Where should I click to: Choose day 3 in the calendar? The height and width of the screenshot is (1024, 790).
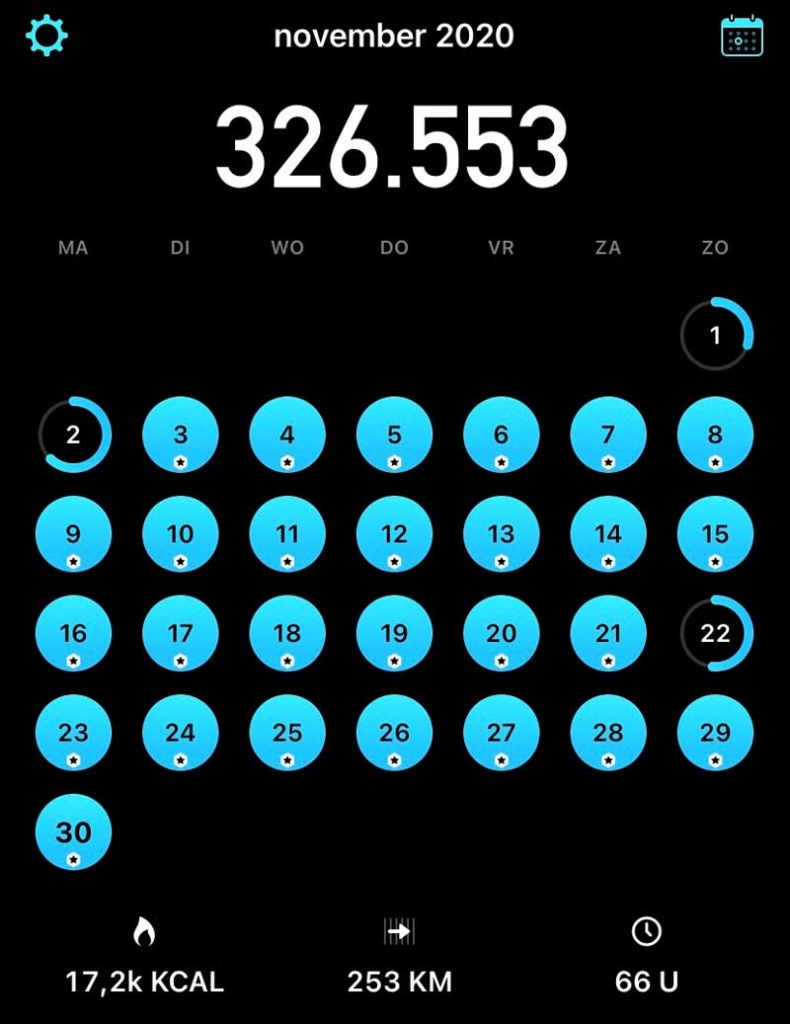180,435
